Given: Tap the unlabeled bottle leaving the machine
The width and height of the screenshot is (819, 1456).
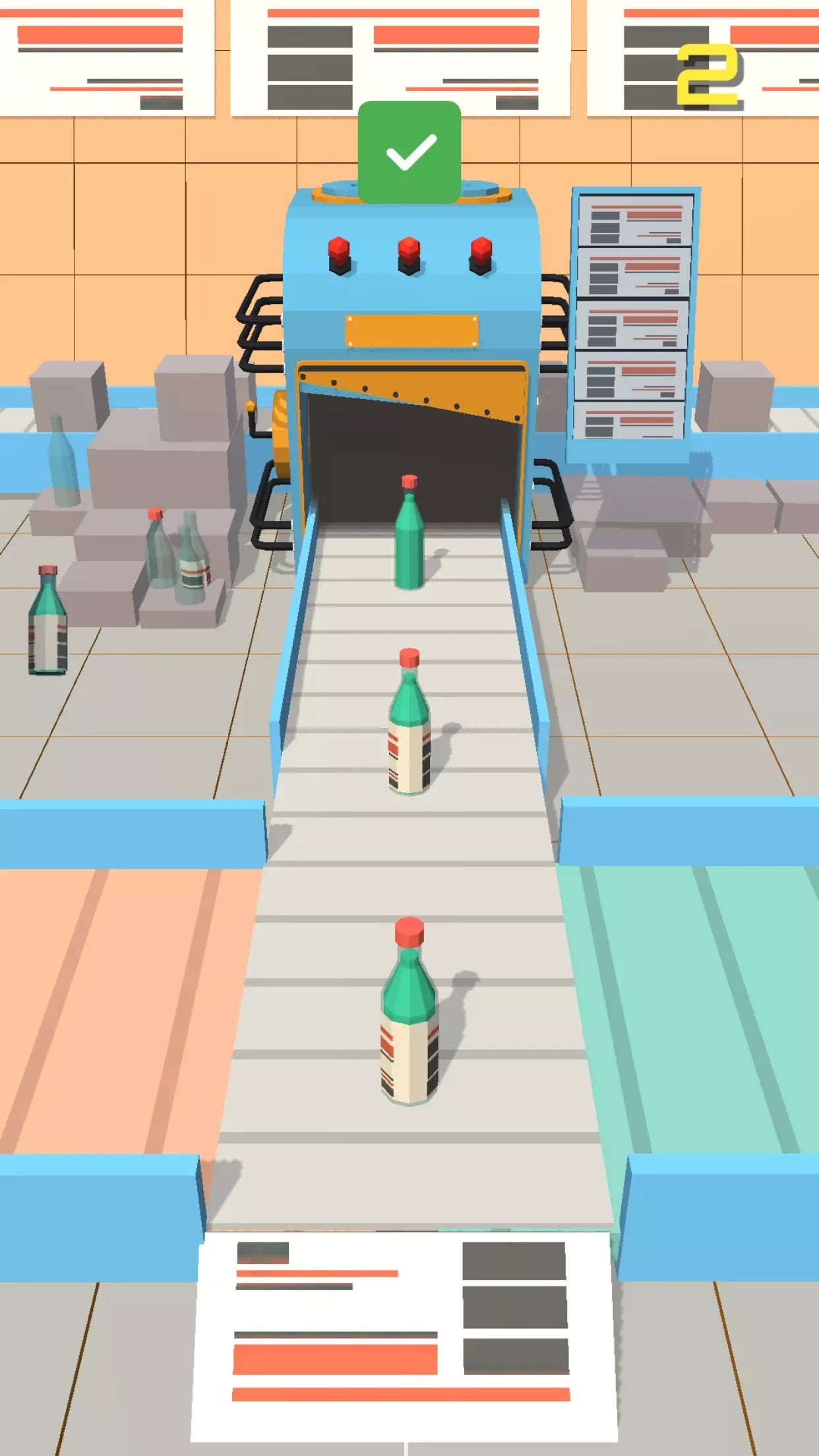Looking at the screenshot, I should [x=409, y=537].
